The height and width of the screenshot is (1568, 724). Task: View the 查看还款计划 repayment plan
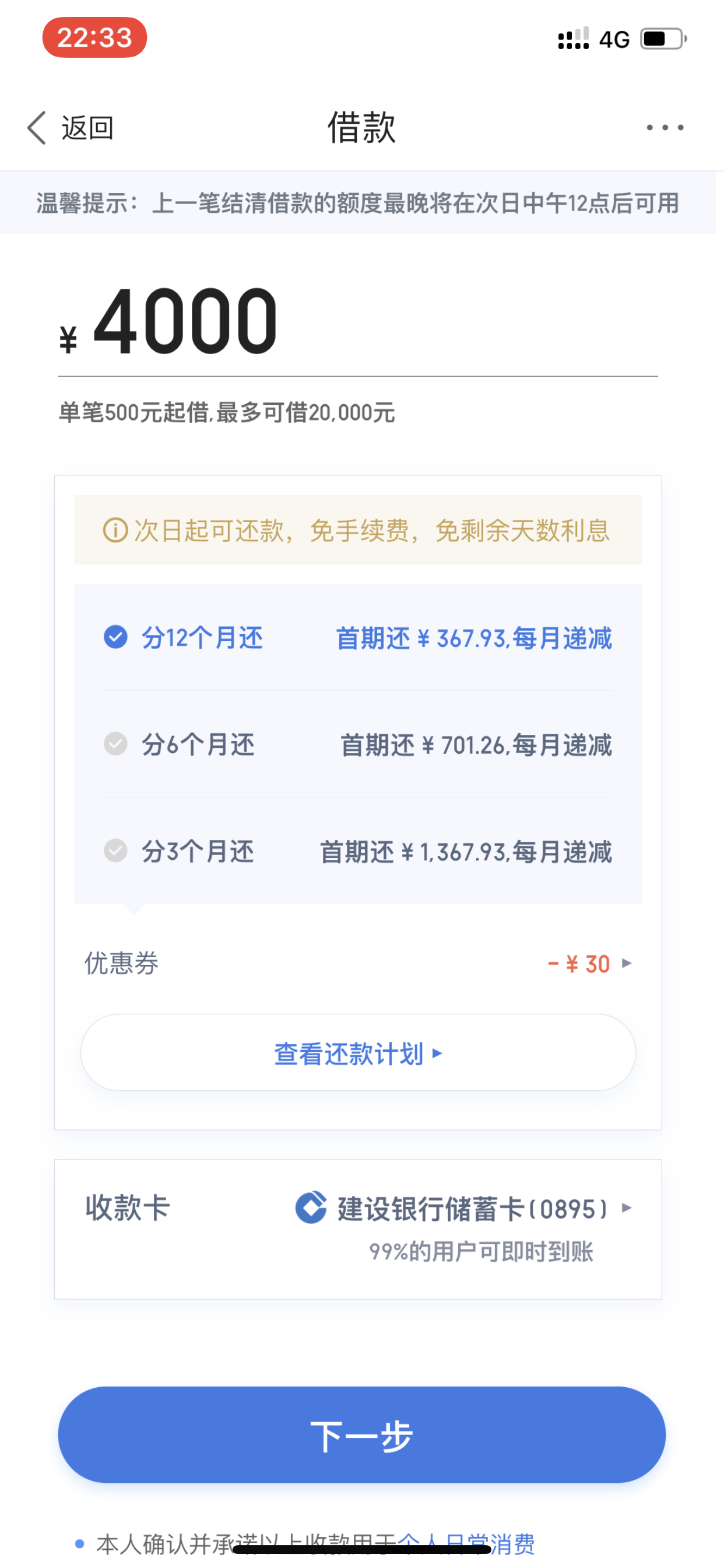358,1052
